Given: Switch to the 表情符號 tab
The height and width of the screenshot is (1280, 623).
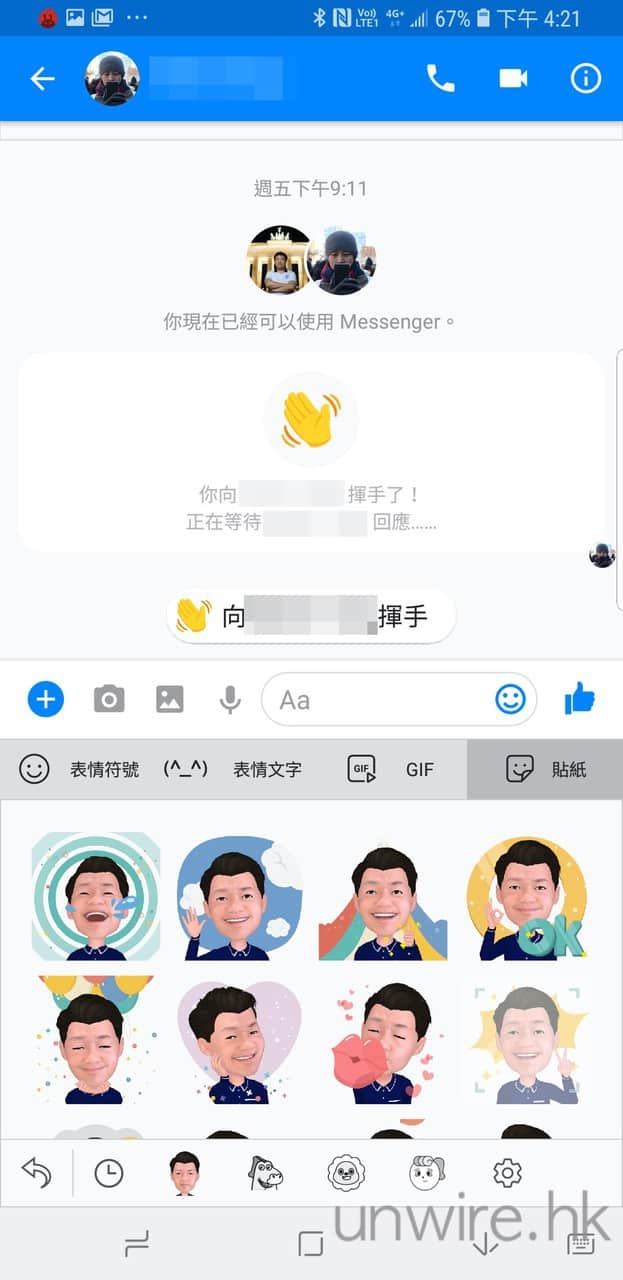Looking at the screenshot, I should point(80,769).
